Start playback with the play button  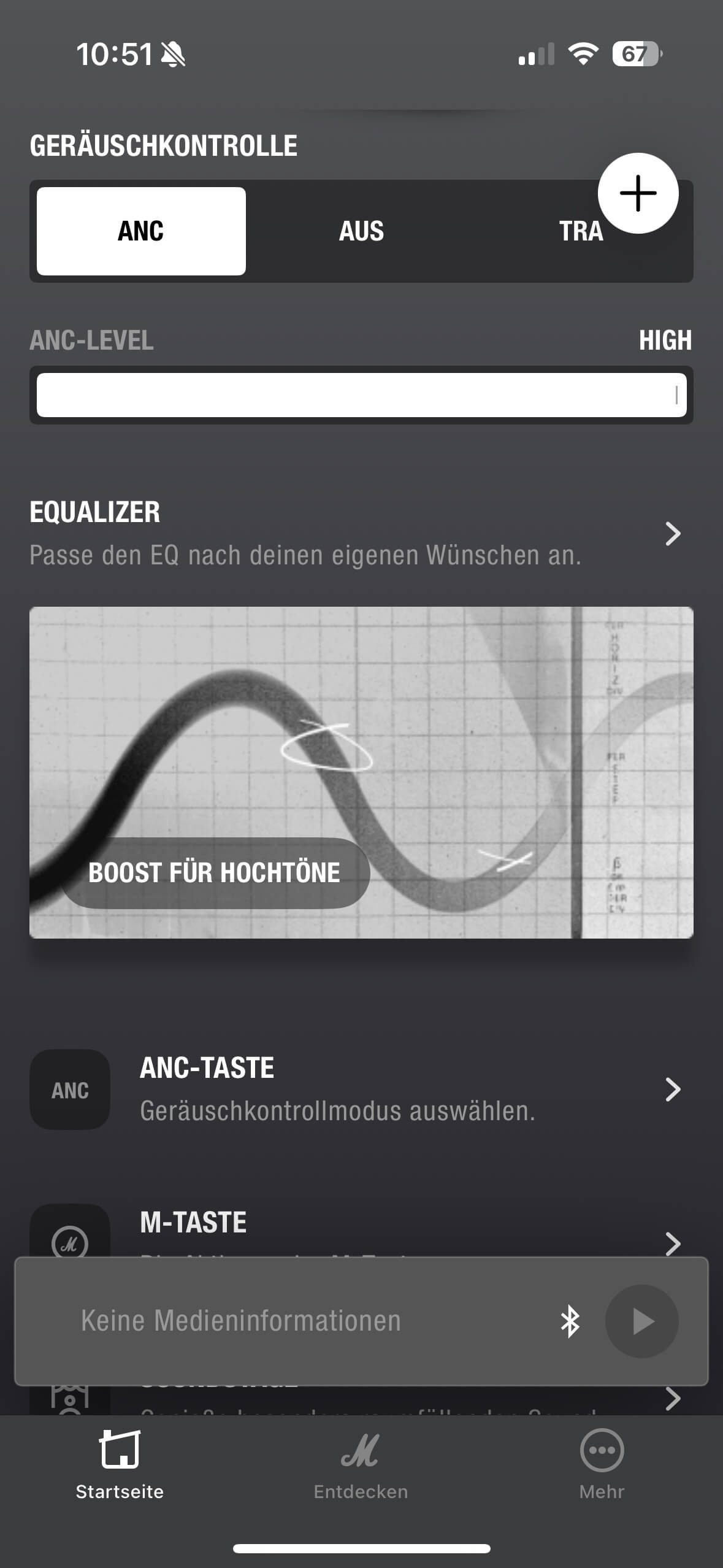(x=641, y=1321)
